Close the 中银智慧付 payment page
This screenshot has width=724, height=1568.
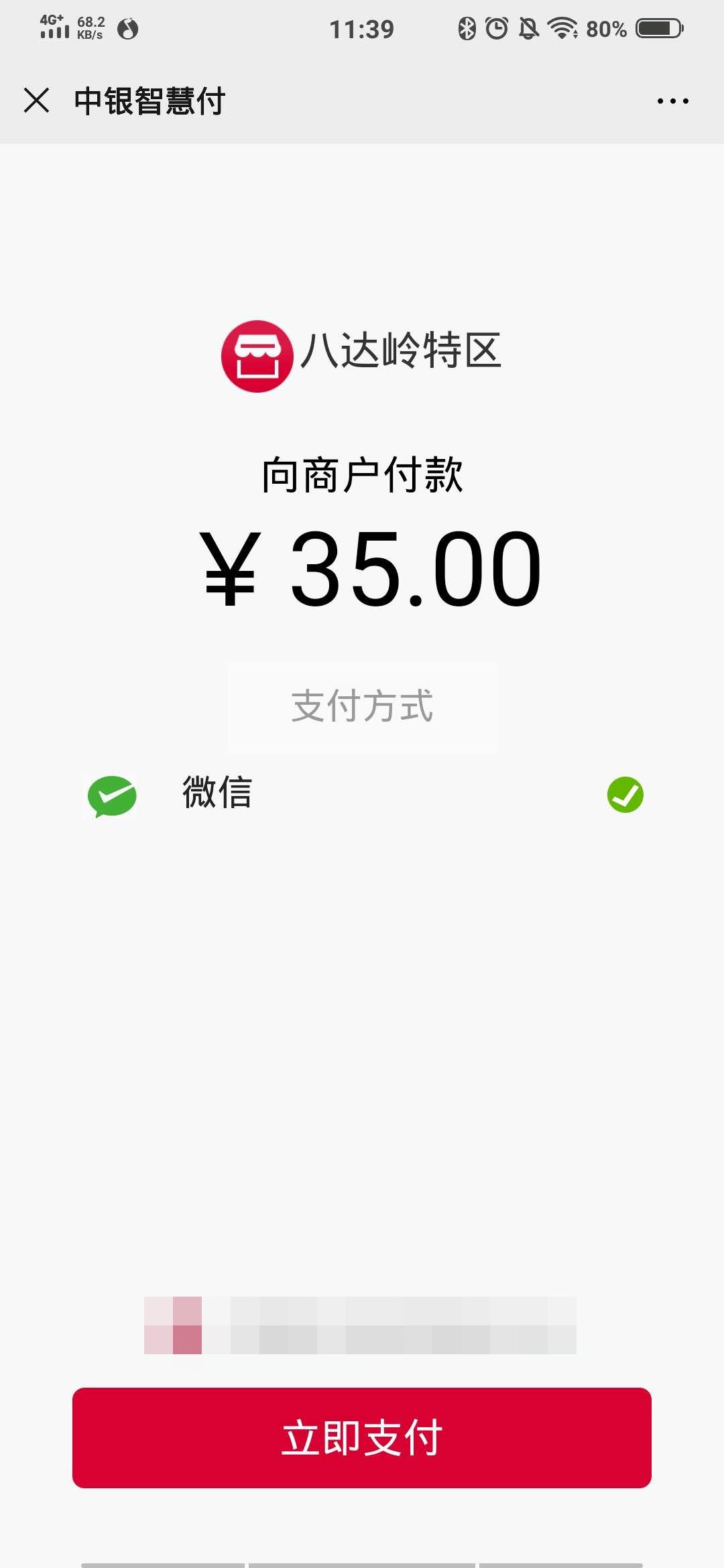pyautogui.click(x=37, y=101)
